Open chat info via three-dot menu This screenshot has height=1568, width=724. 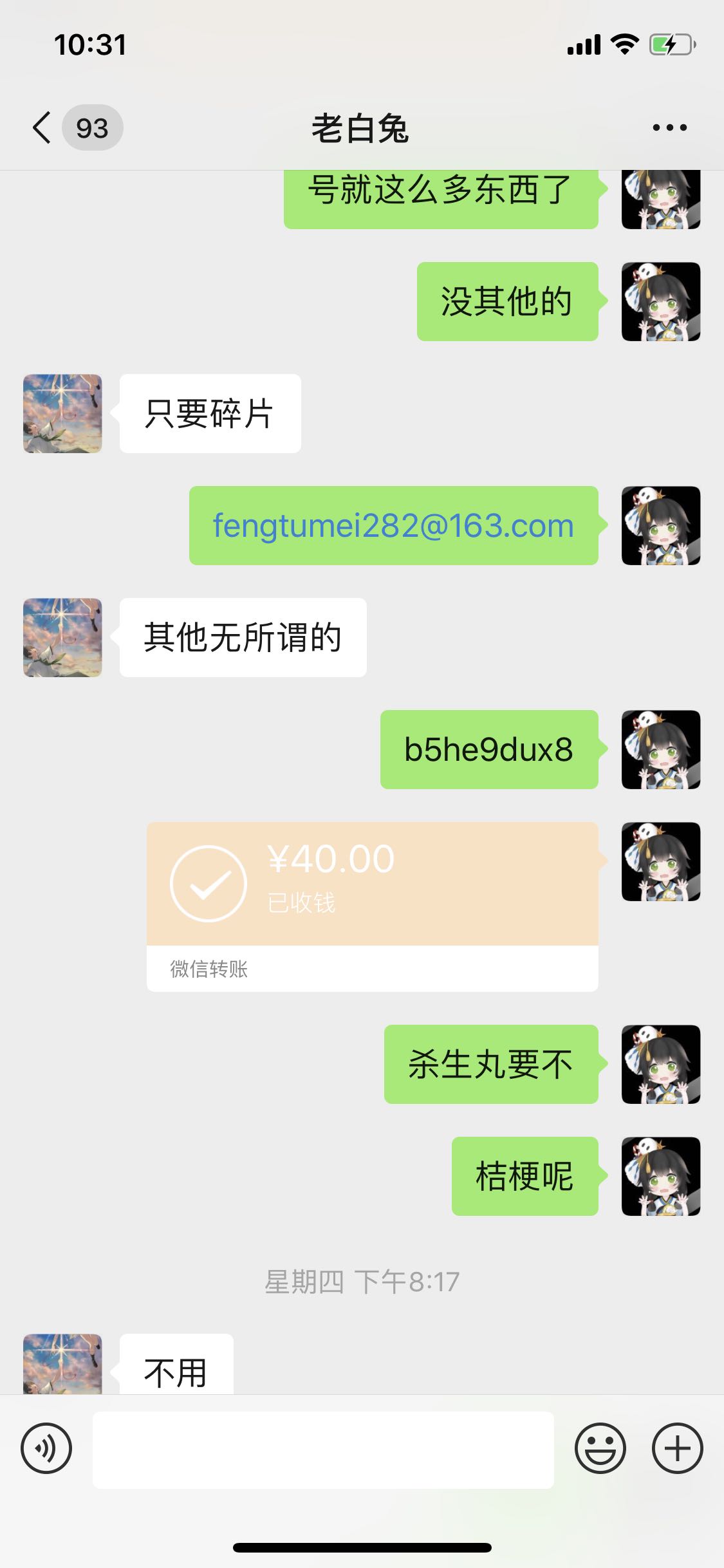(x=669, y=127)
